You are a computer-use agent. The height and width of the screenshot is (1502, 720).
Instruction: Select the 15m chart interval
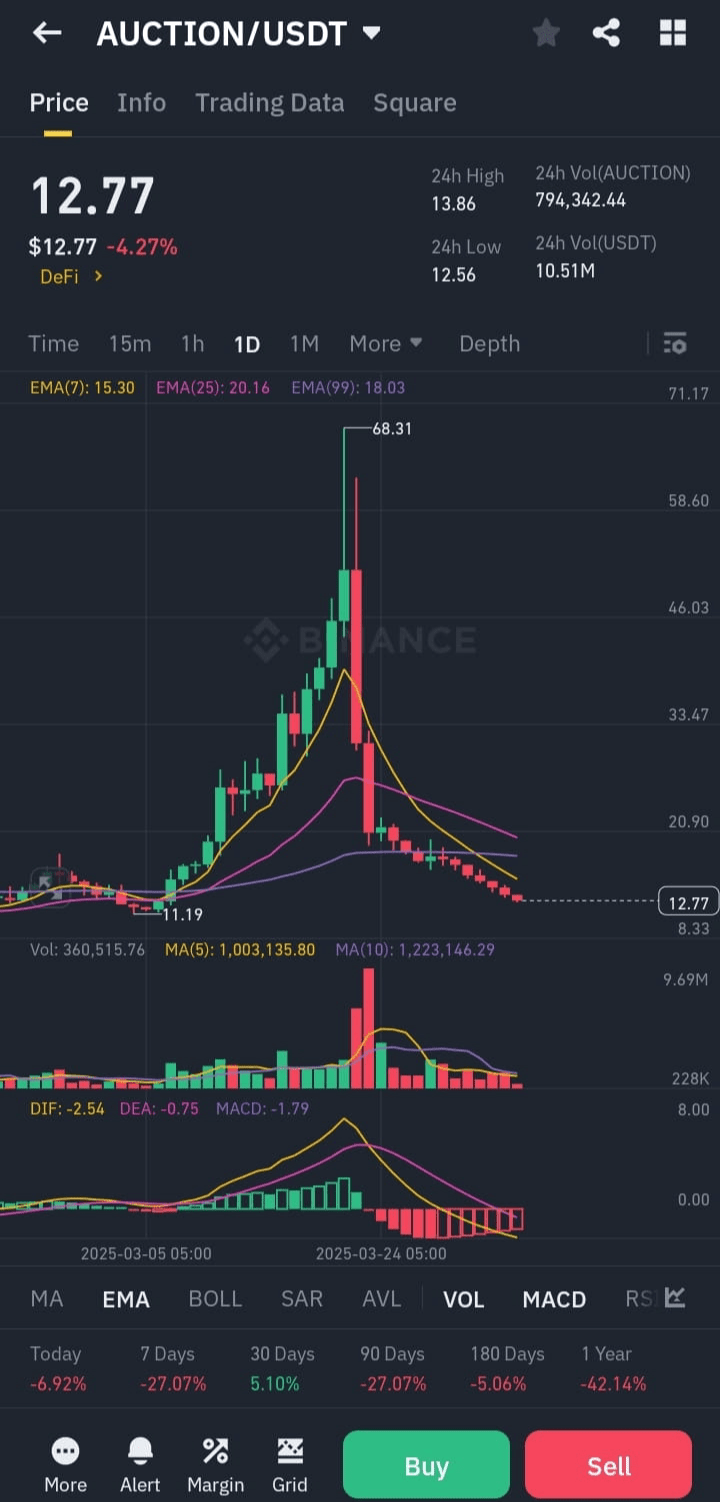click(130, 344)
